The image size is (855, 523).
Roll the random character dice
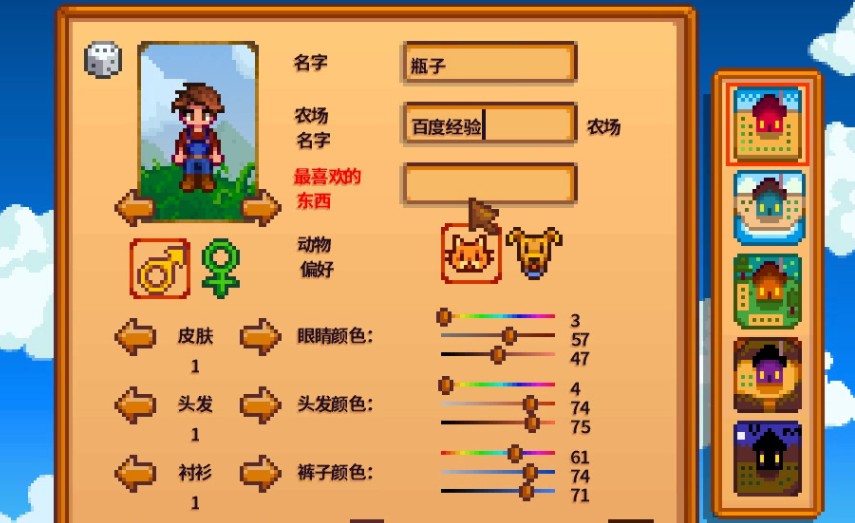[x=102, y=60]
